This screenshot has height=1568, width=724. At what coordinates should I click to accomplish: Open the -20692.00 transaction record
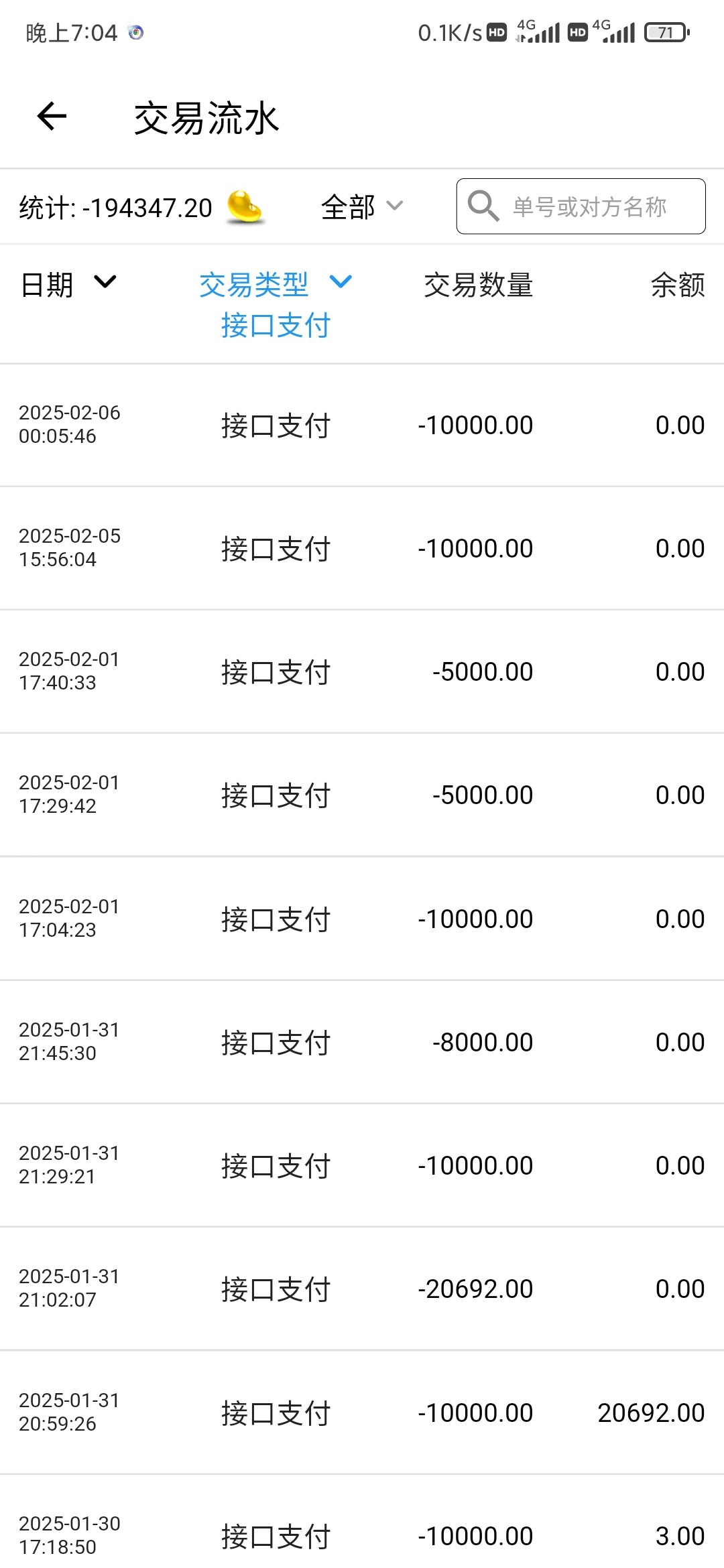tap(362, 1289)
